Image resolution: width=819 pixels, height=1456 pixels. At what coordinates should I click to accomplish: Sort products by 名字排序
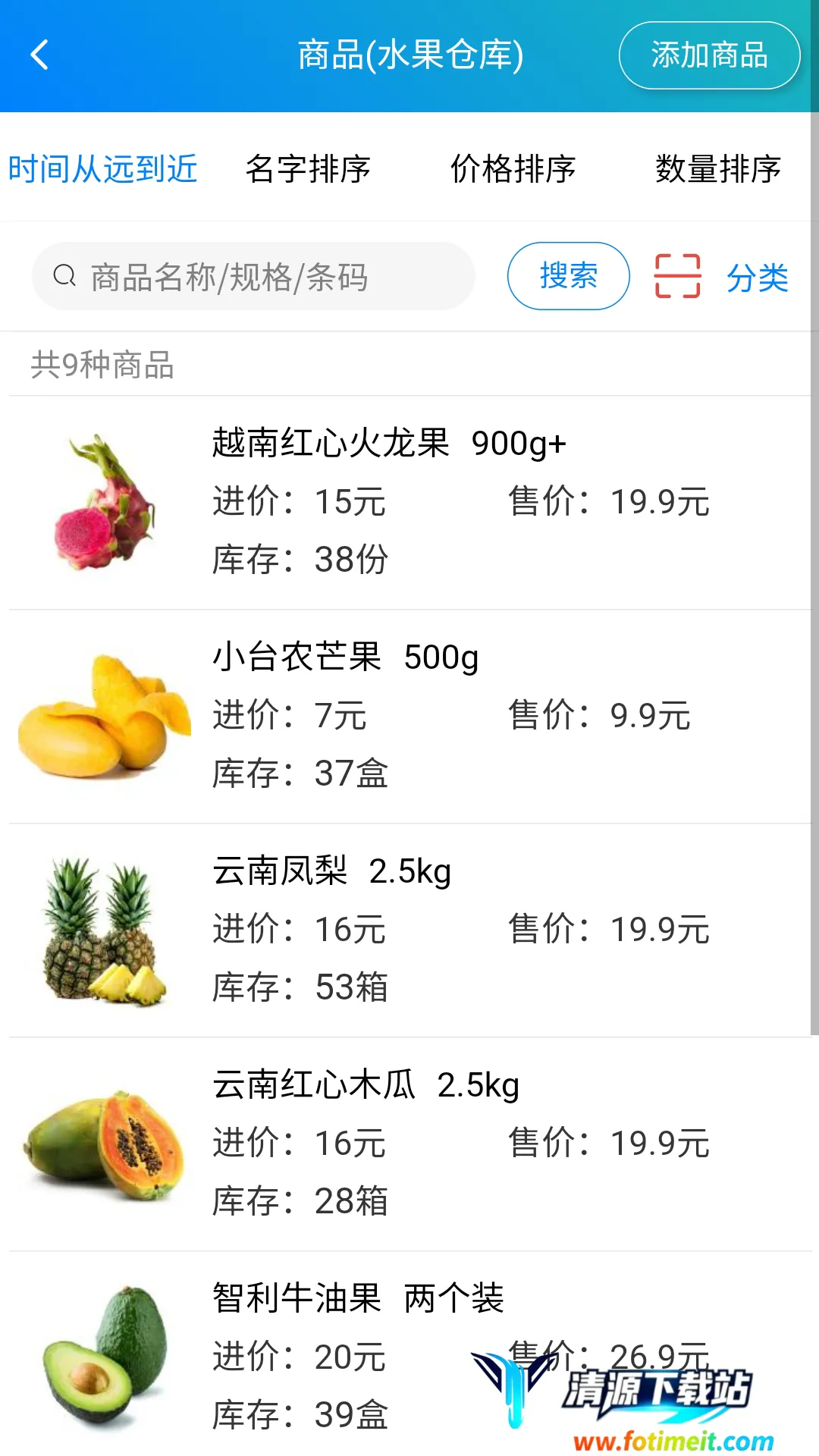(308, 168)
